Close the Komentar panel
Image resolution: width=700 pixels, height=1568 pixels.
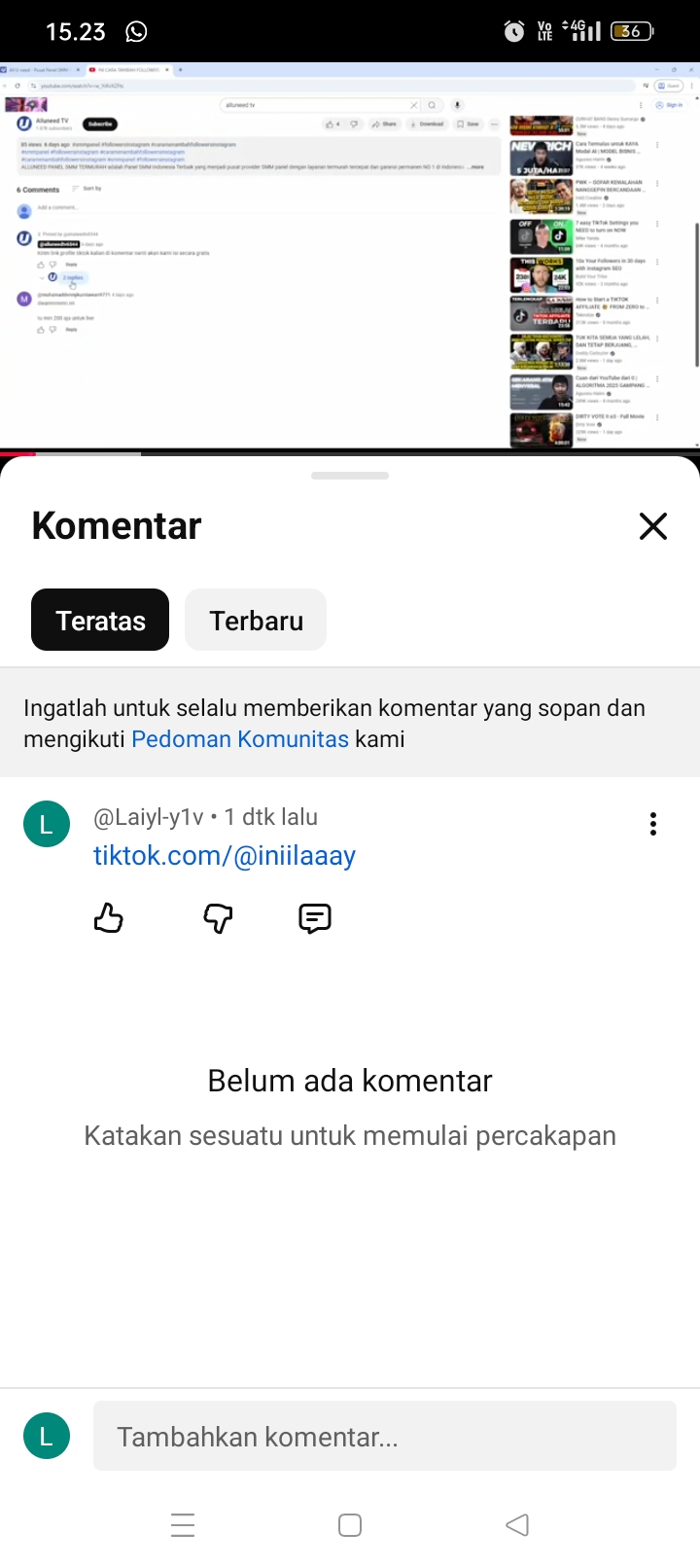pyautogui.click(x=652, y=526)
